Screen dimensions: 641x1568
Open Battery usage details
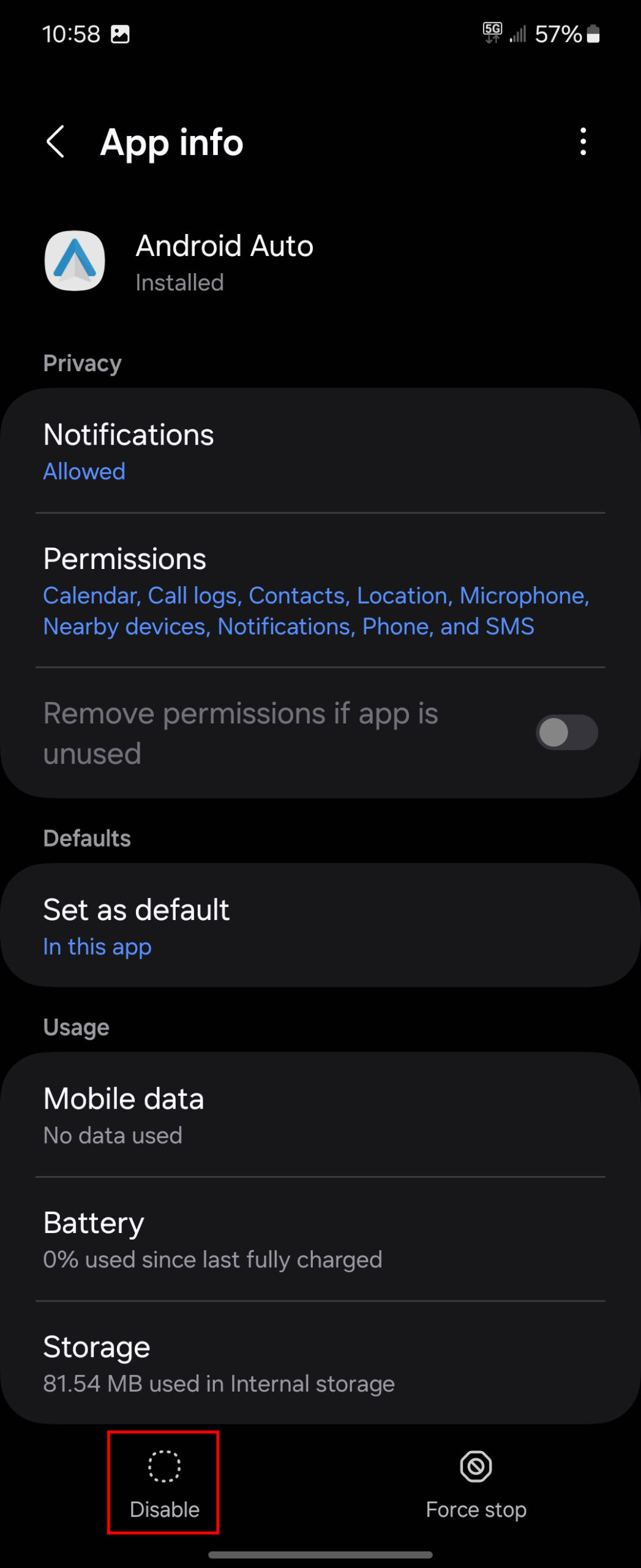(x=320, y=1239)
